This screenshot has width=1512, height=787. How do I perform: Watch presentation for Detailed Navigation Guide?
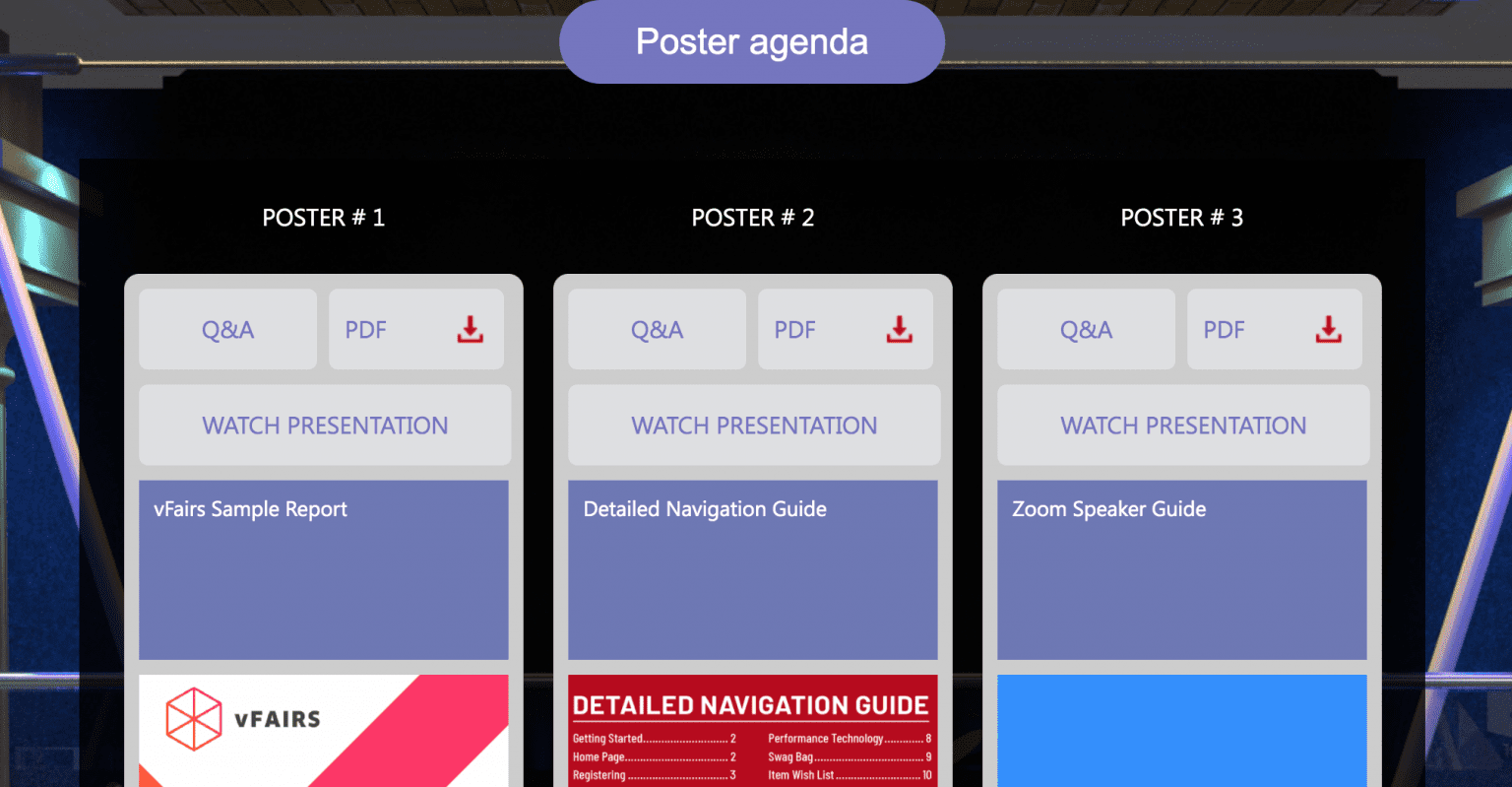point(754,426)
